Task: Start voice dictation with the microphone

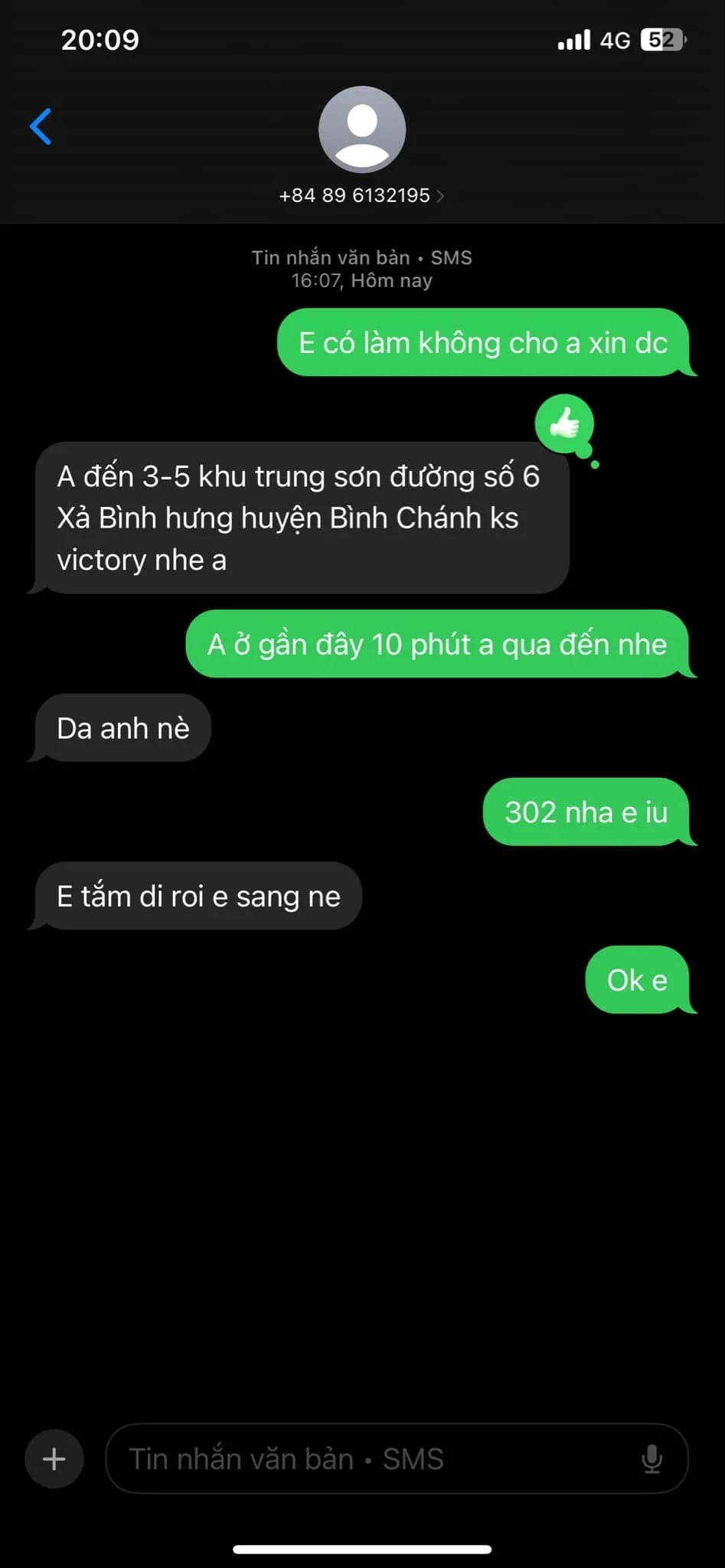Action: point(652,1459)
